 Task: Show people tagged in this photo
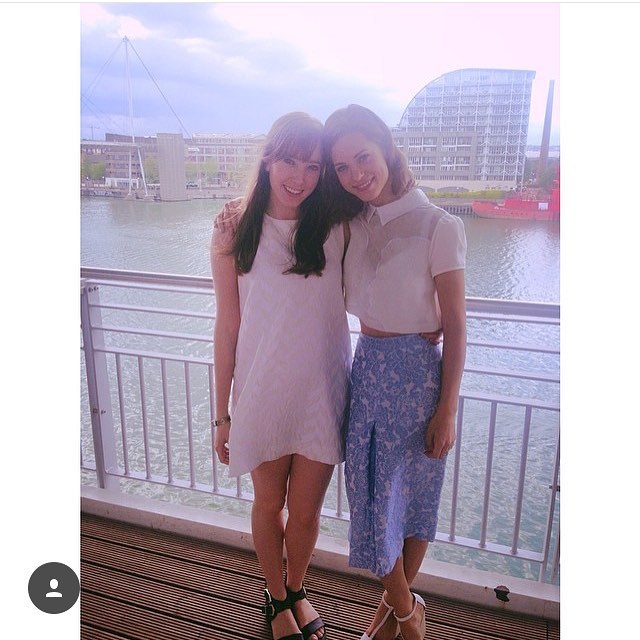pyautogui.click(x=53, y=588)
